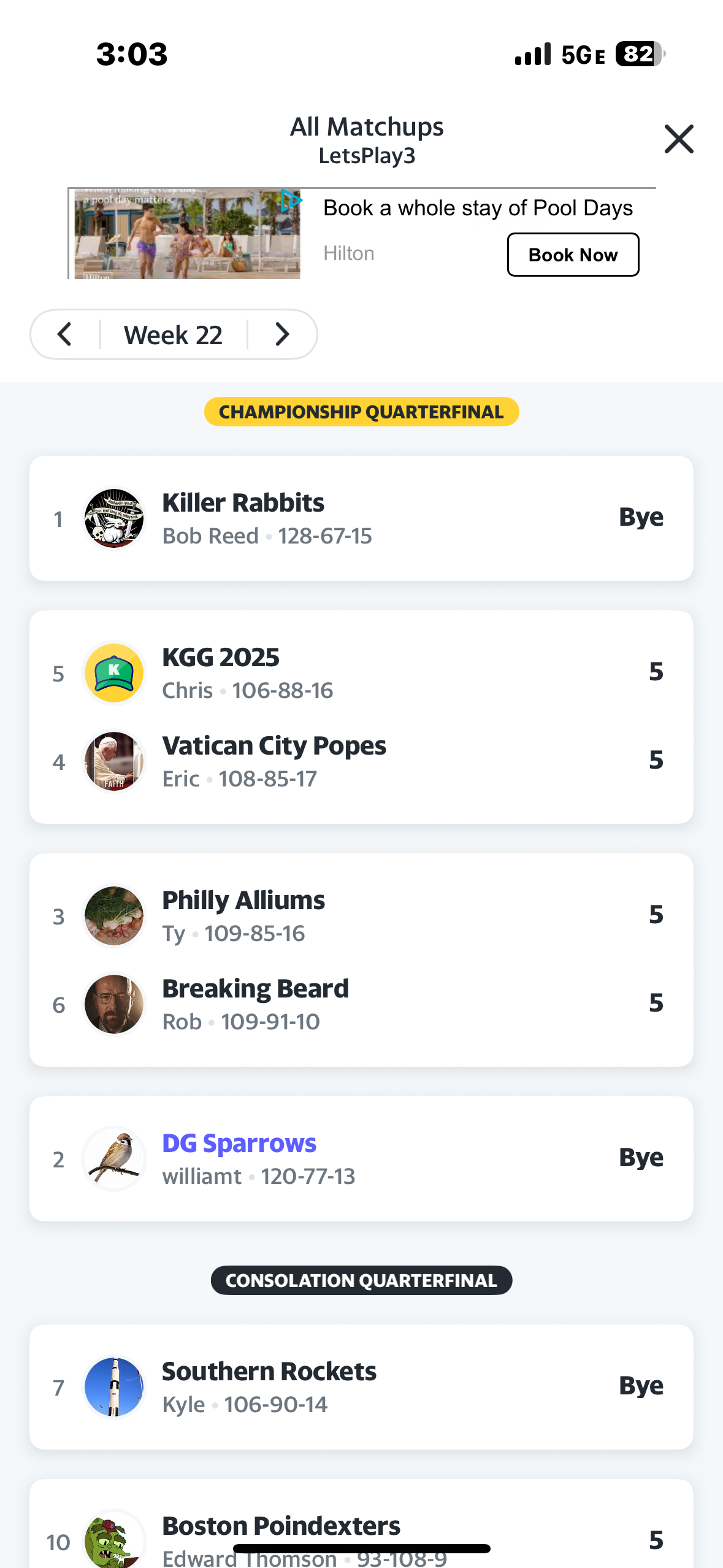View KGG 2025 vs Vatican City Popes matchup
This screenshot has height=1568, width=723.
pyautogui.click(x=361, y=717)
